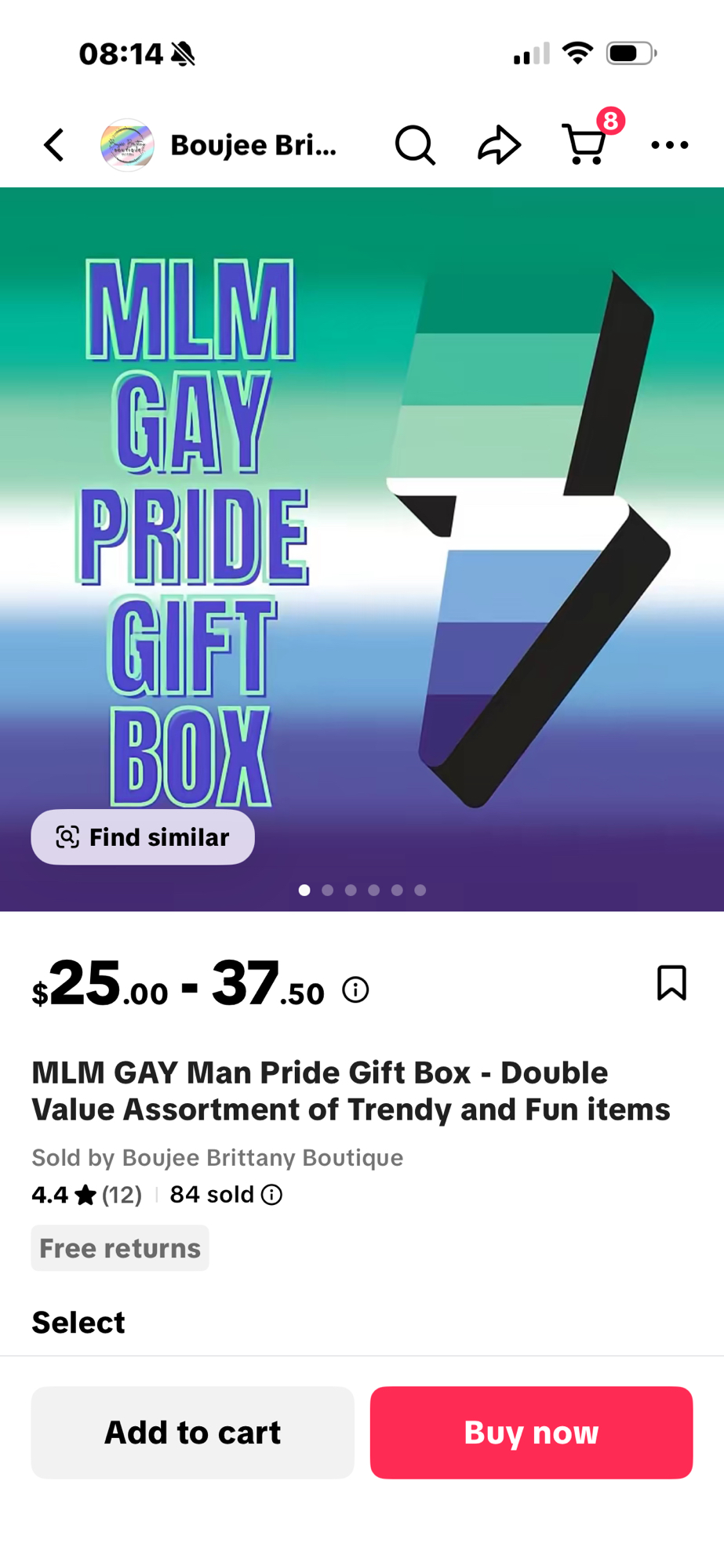Share this product
Viewport: 724px width, 1568px height.
(499, 145)
